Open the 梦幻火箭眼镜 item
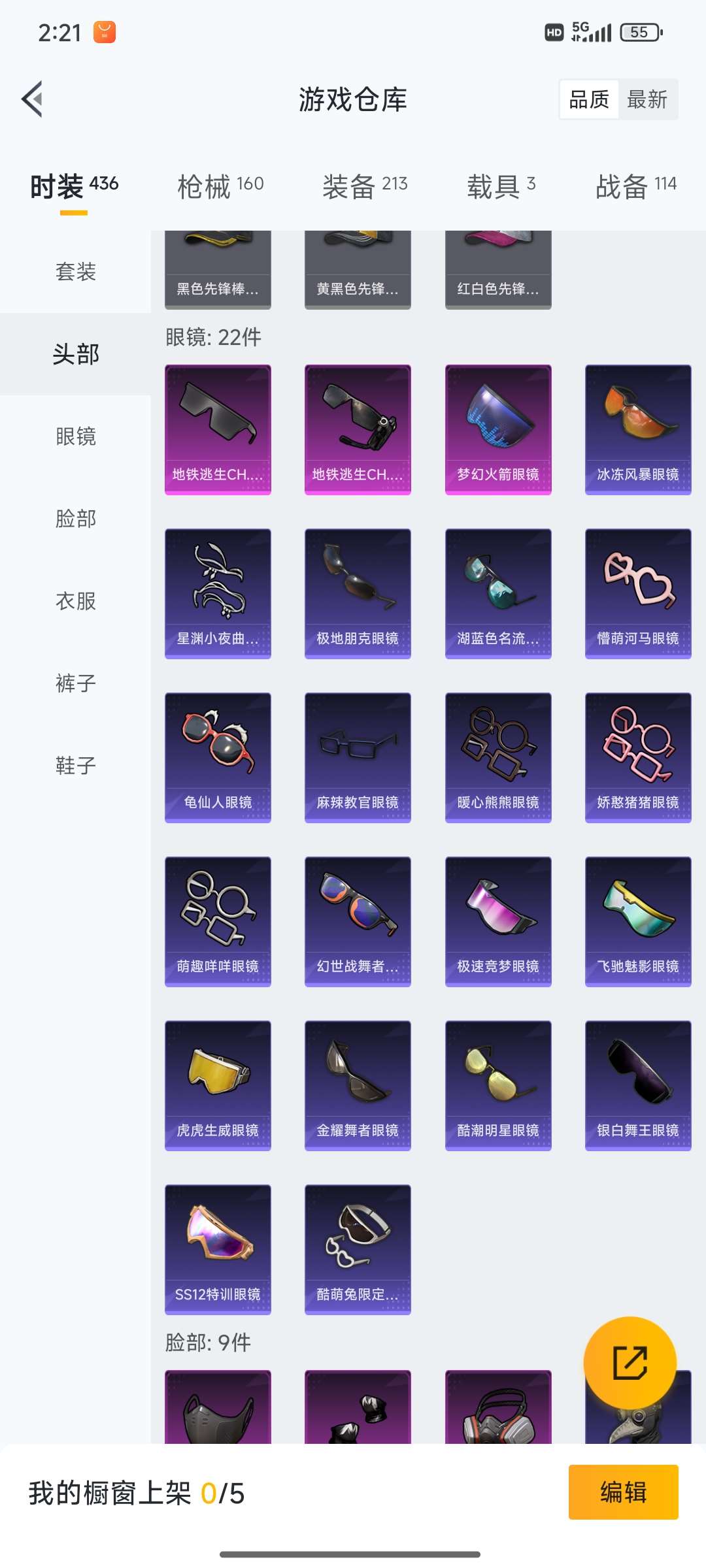This screenshot has width=706, height=1568. click(x=498, y=429)
